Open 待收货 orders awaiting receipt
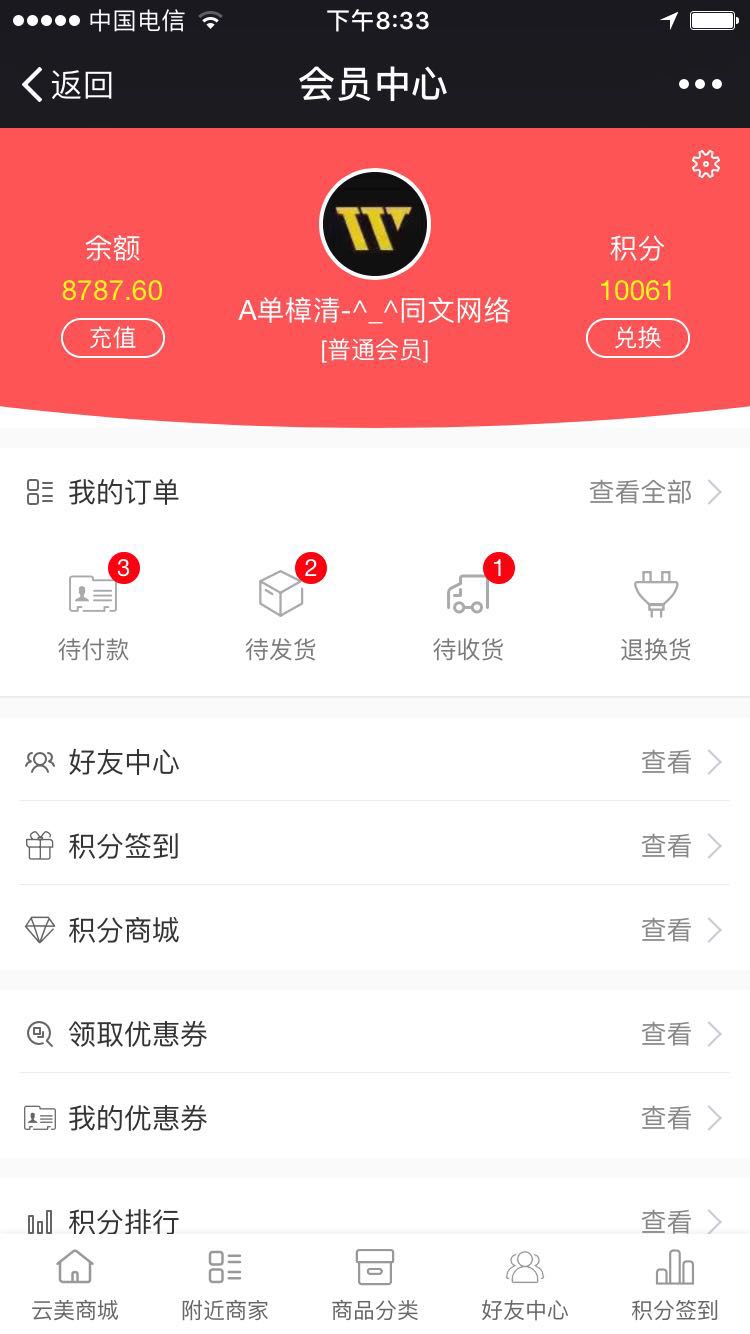Image resolution: width=750 pixels, height=1334 pixels. click(x=468, y=612)
